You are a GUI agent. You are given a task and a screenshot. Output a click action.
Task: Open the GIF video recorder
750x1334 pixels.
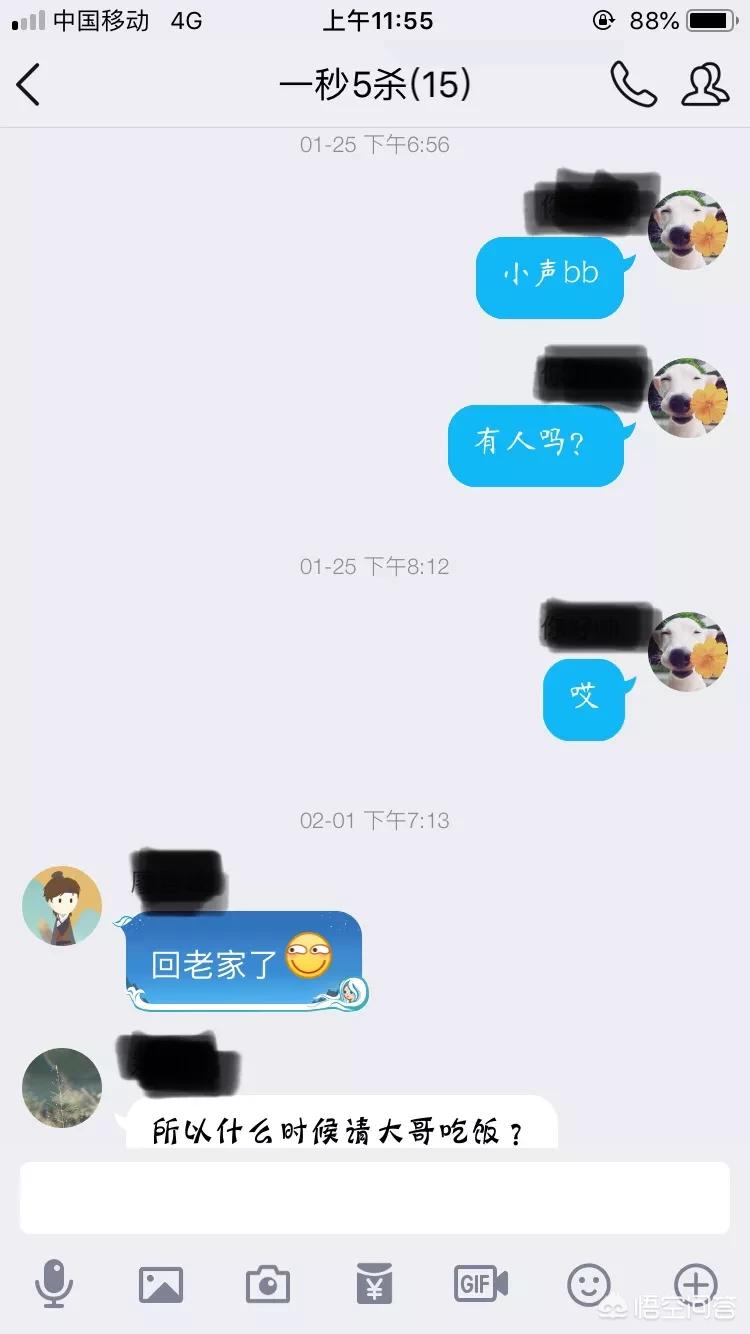[x=481, y=1283]
